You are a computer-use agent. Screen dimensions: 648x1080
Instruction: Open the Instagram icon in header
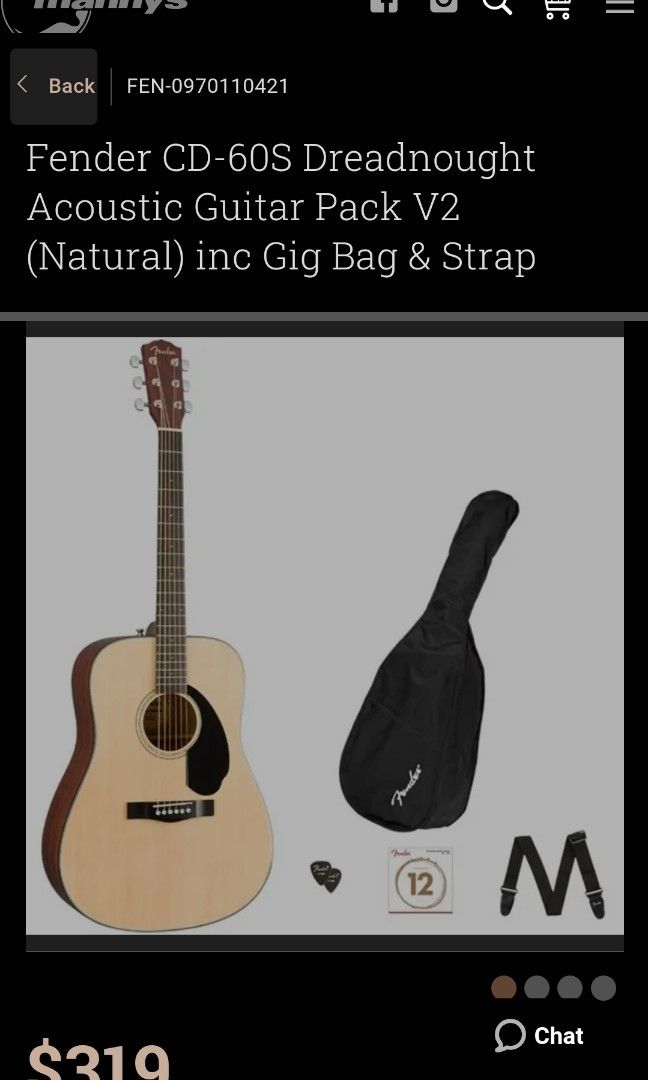[443, 4]
